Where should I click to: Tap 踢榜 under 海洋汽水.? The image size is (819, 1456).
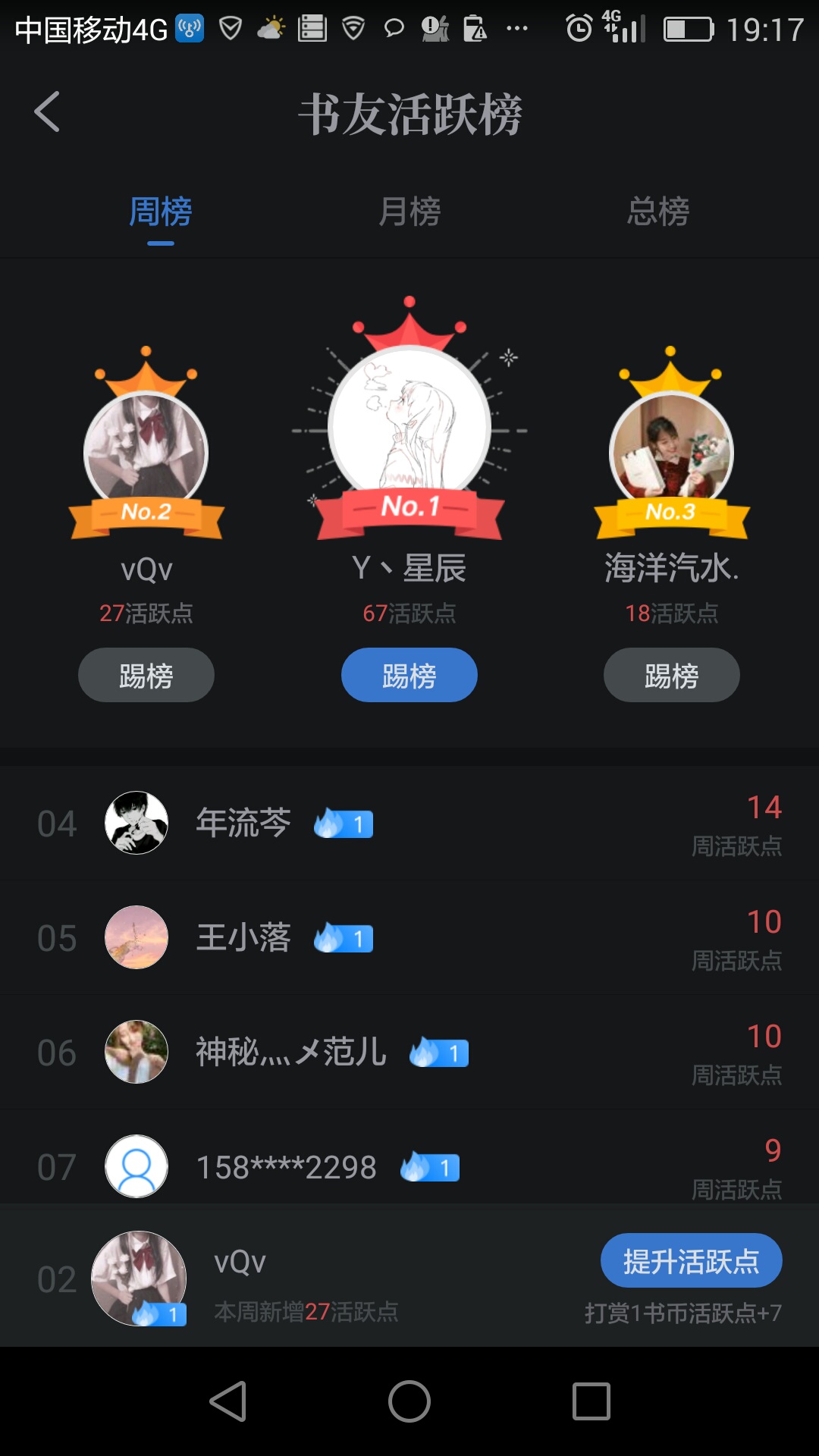[x=671, y=675]
